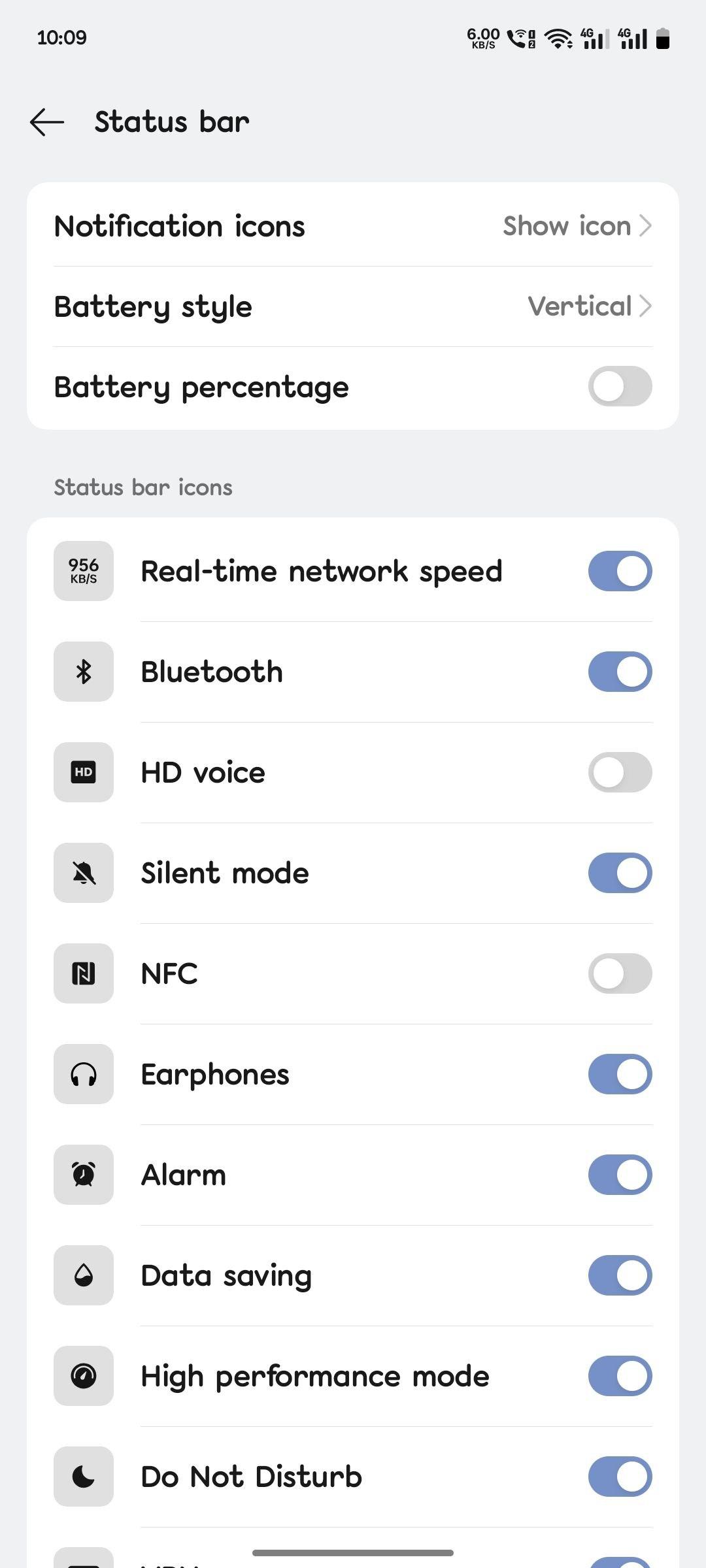Disable the Alarm status icon

(x=620, y=1175)
